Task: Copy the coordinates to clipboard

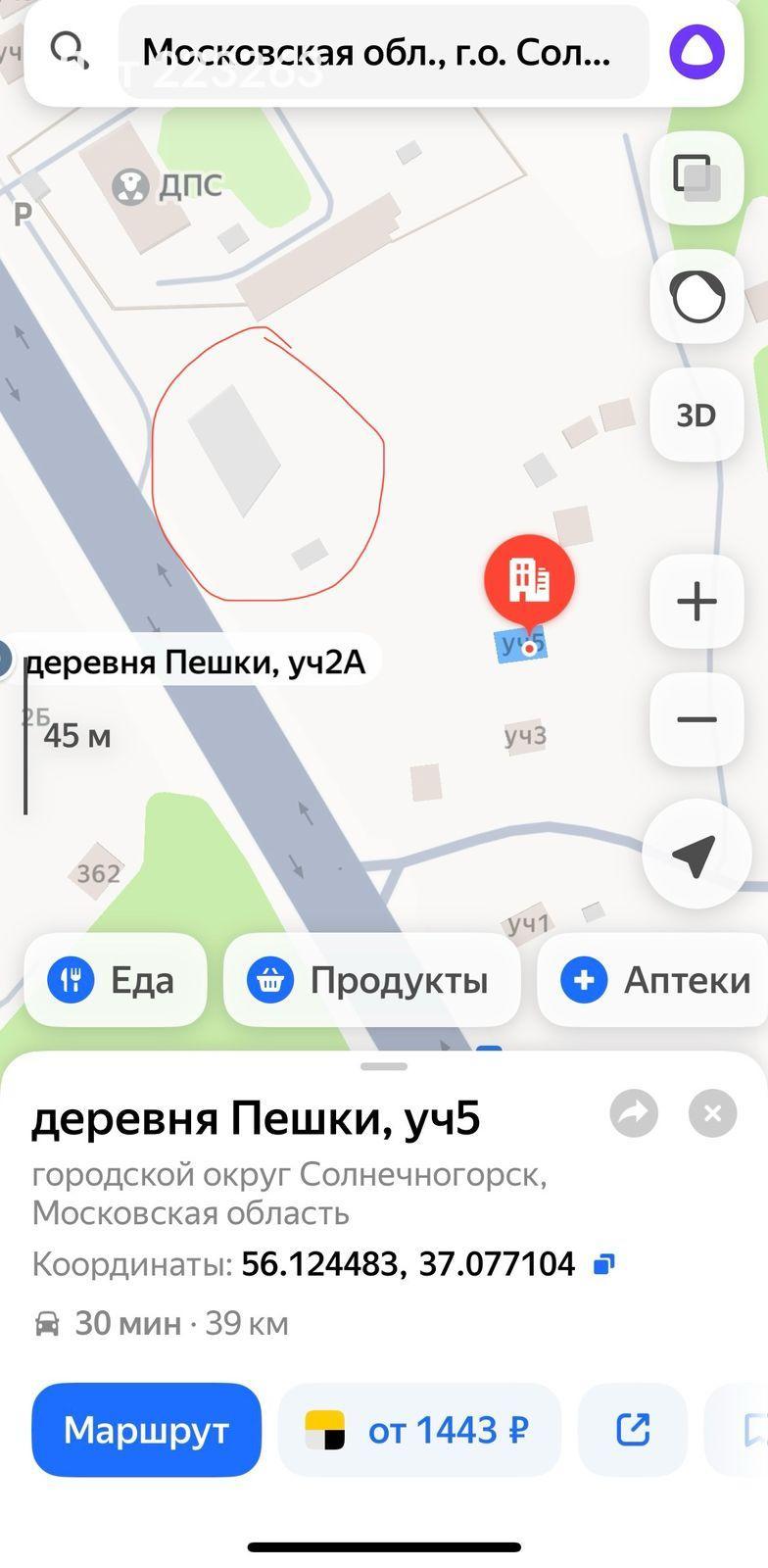Action: (604, 1264)
